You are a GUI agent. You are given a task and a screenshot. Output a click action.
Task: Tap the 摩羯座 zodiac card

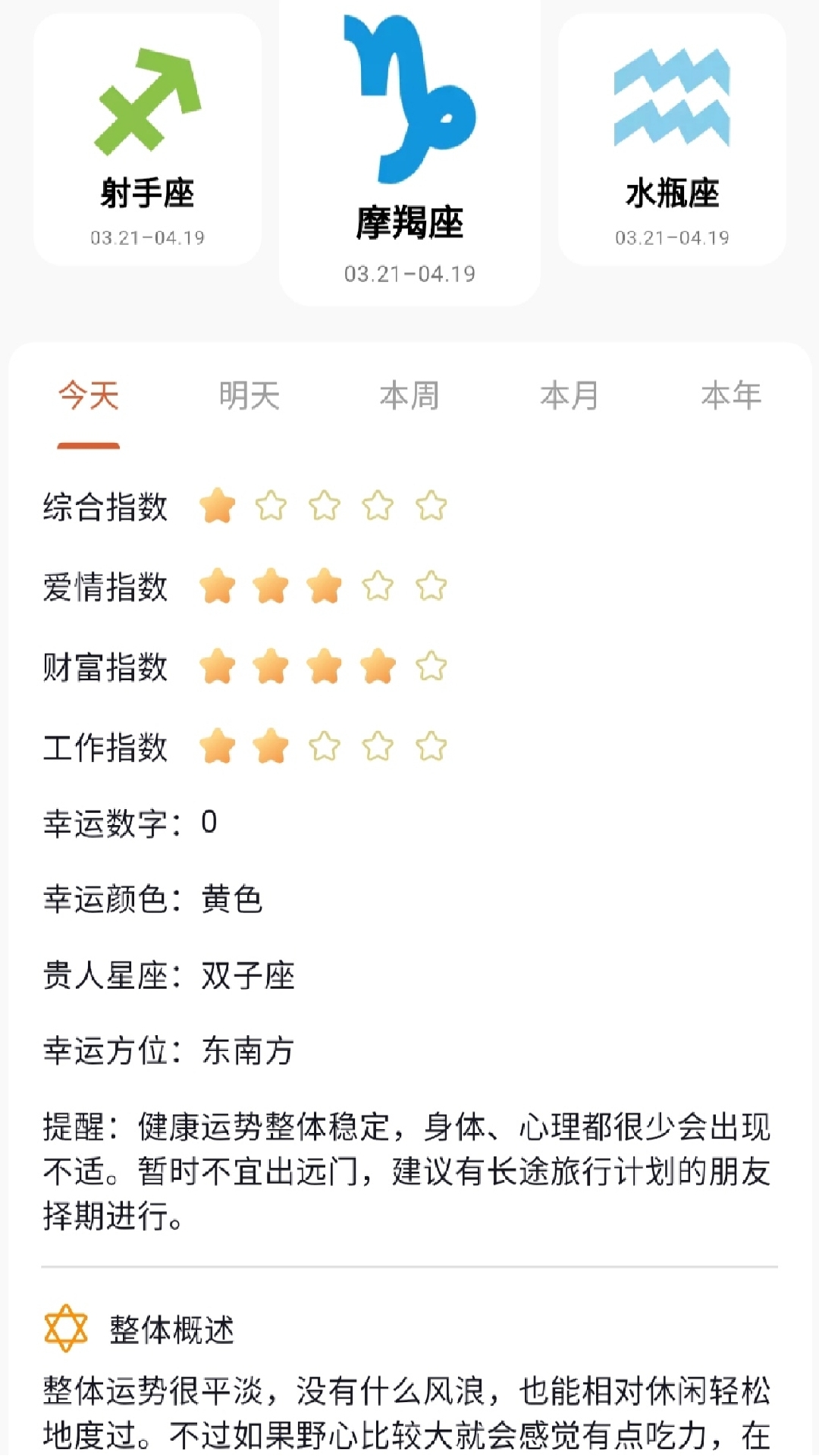(409, 152)
